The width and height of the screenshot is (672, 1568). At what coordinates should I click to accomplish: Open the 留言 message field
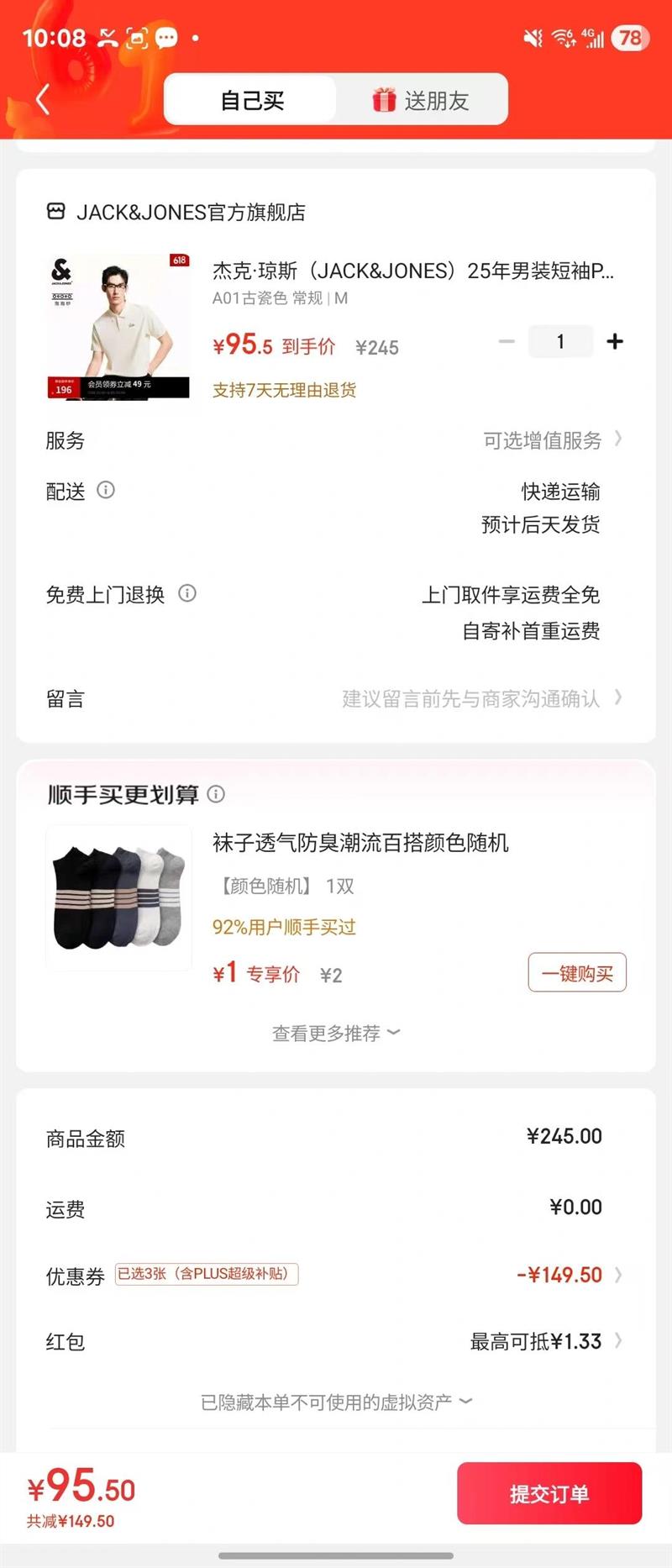click(470, 698)
